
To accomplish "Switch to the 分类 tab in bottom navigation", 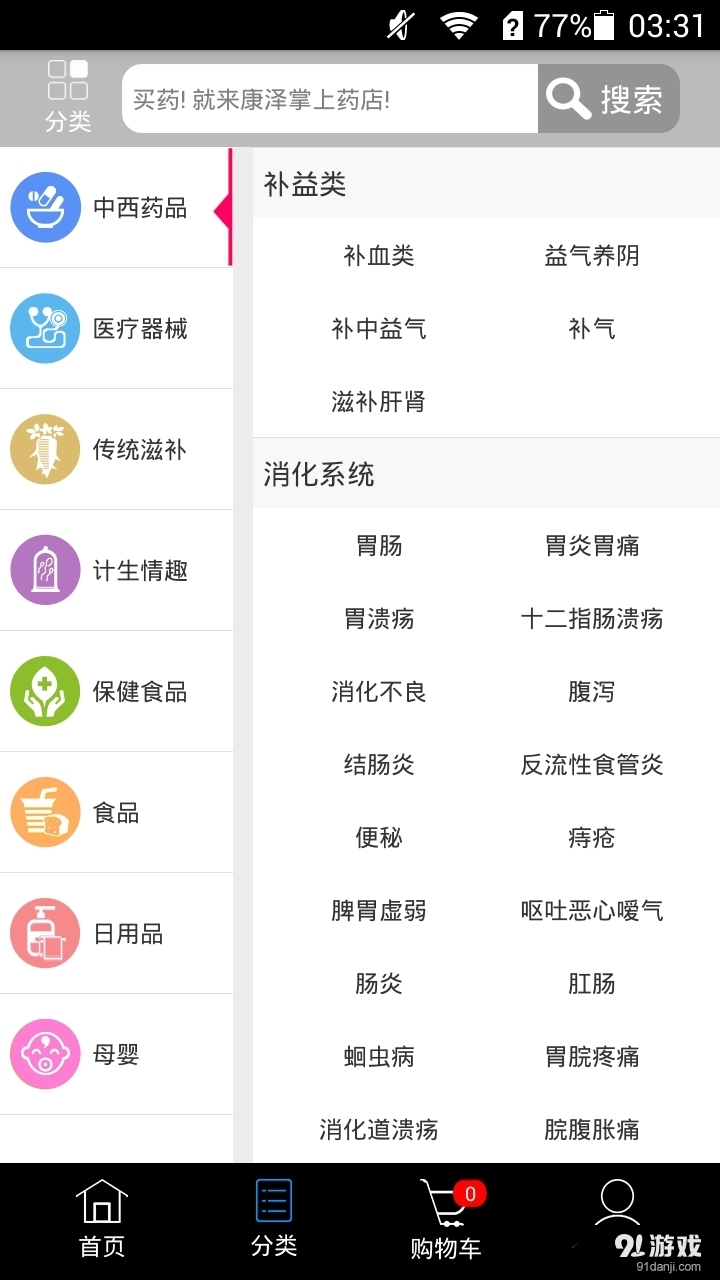I will 273,1207.
